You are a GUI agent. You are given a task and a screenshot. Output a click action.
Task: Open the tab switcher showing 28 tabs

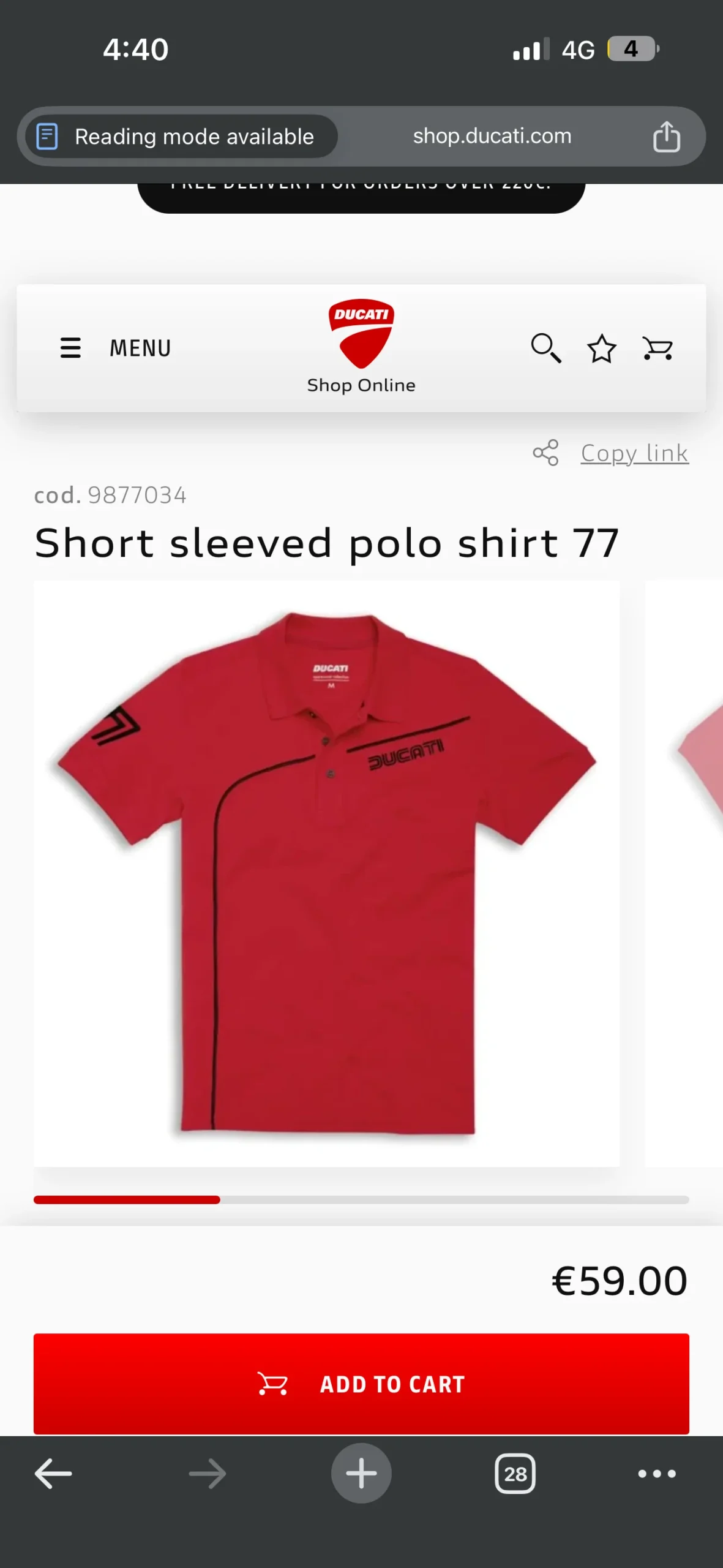coord(515,1473)
